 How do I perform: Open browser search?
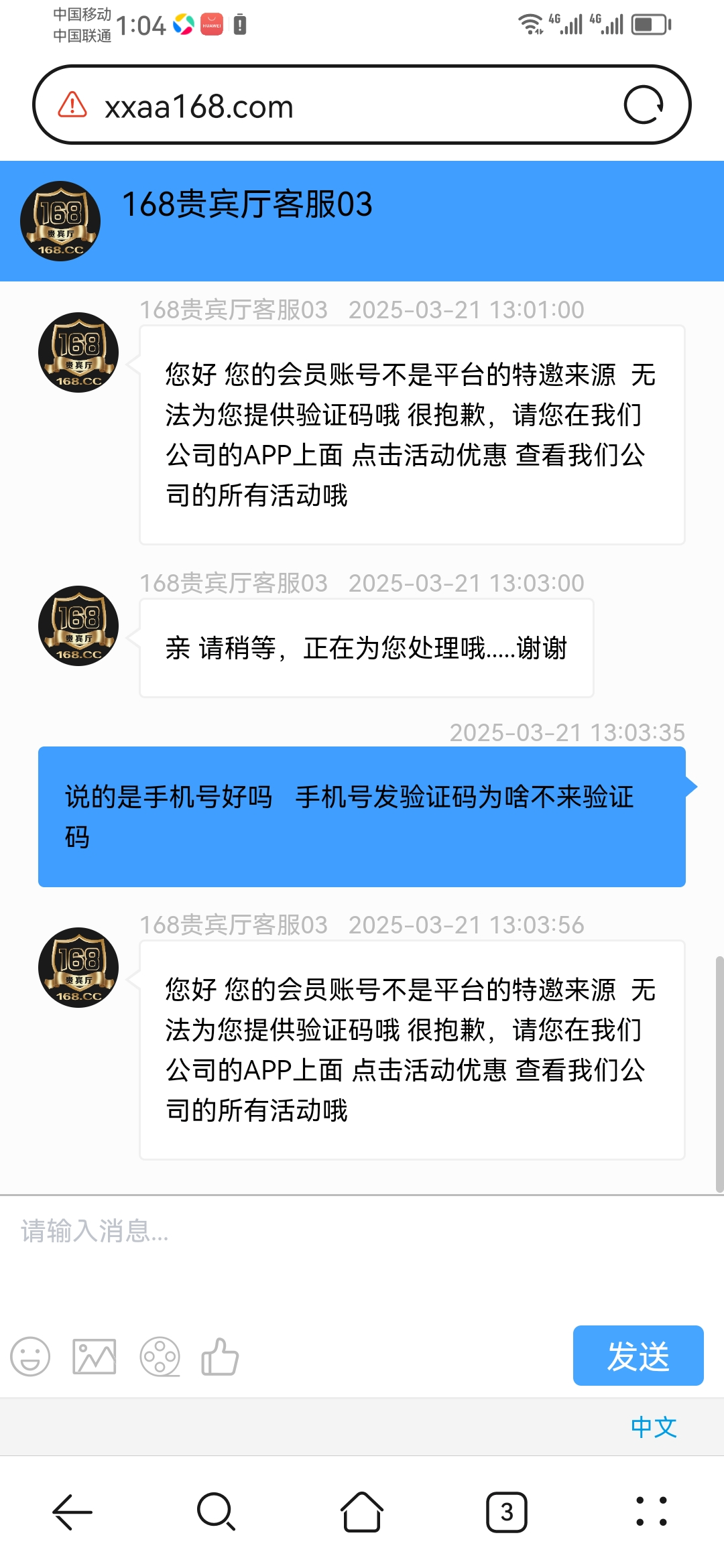tap(216, 1512)
